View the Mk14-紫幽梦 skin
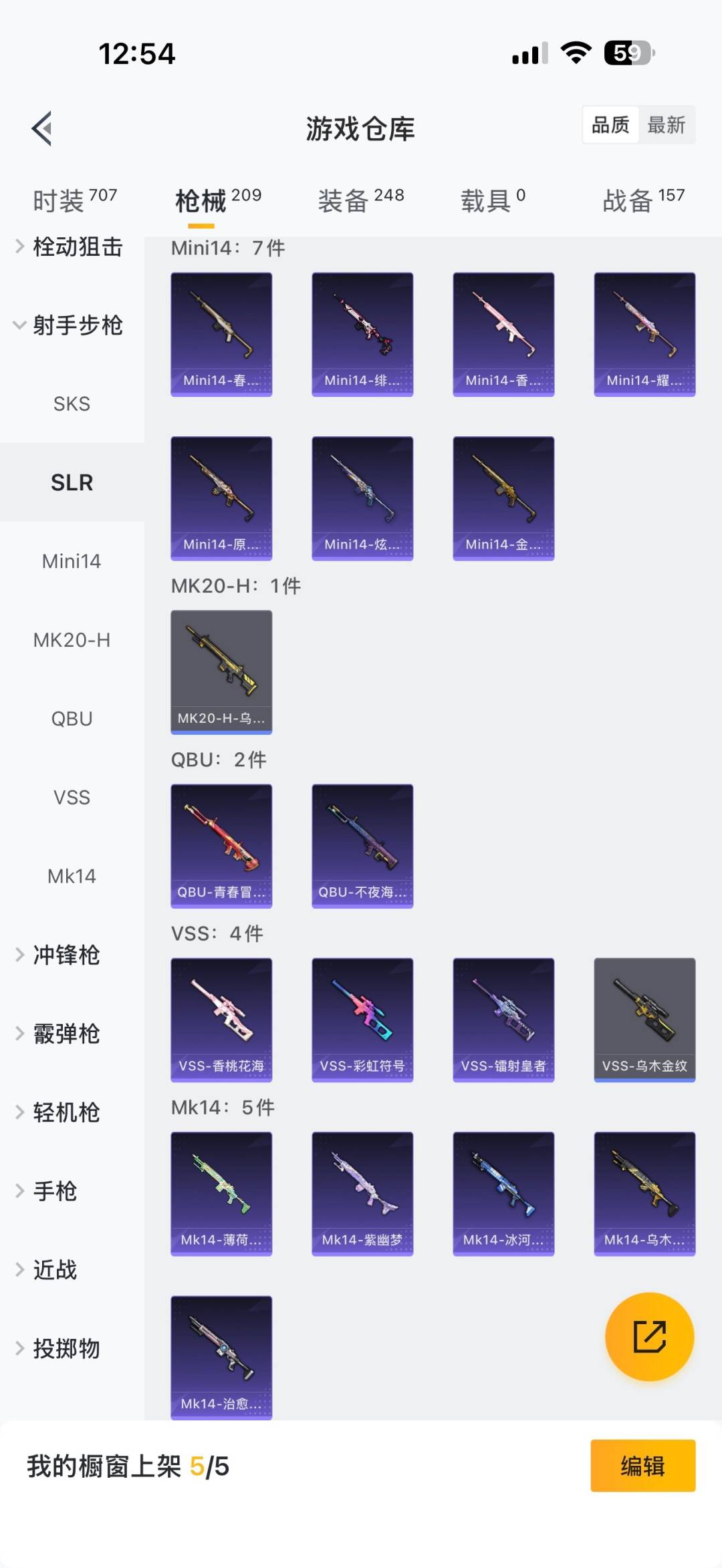The width and height of the screenshot is (722, 1568). [x=362, y=1193]
